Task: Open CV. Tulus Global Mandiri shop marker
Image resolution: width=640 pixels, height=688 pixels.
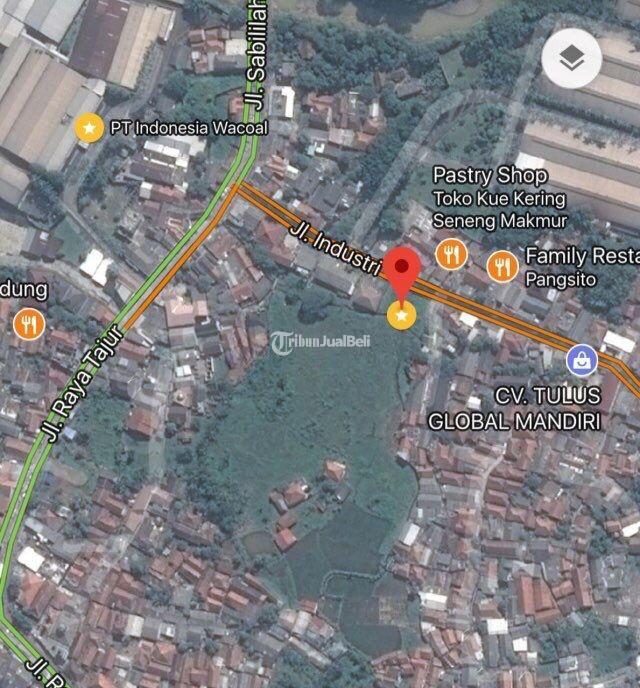Action: 581,359
